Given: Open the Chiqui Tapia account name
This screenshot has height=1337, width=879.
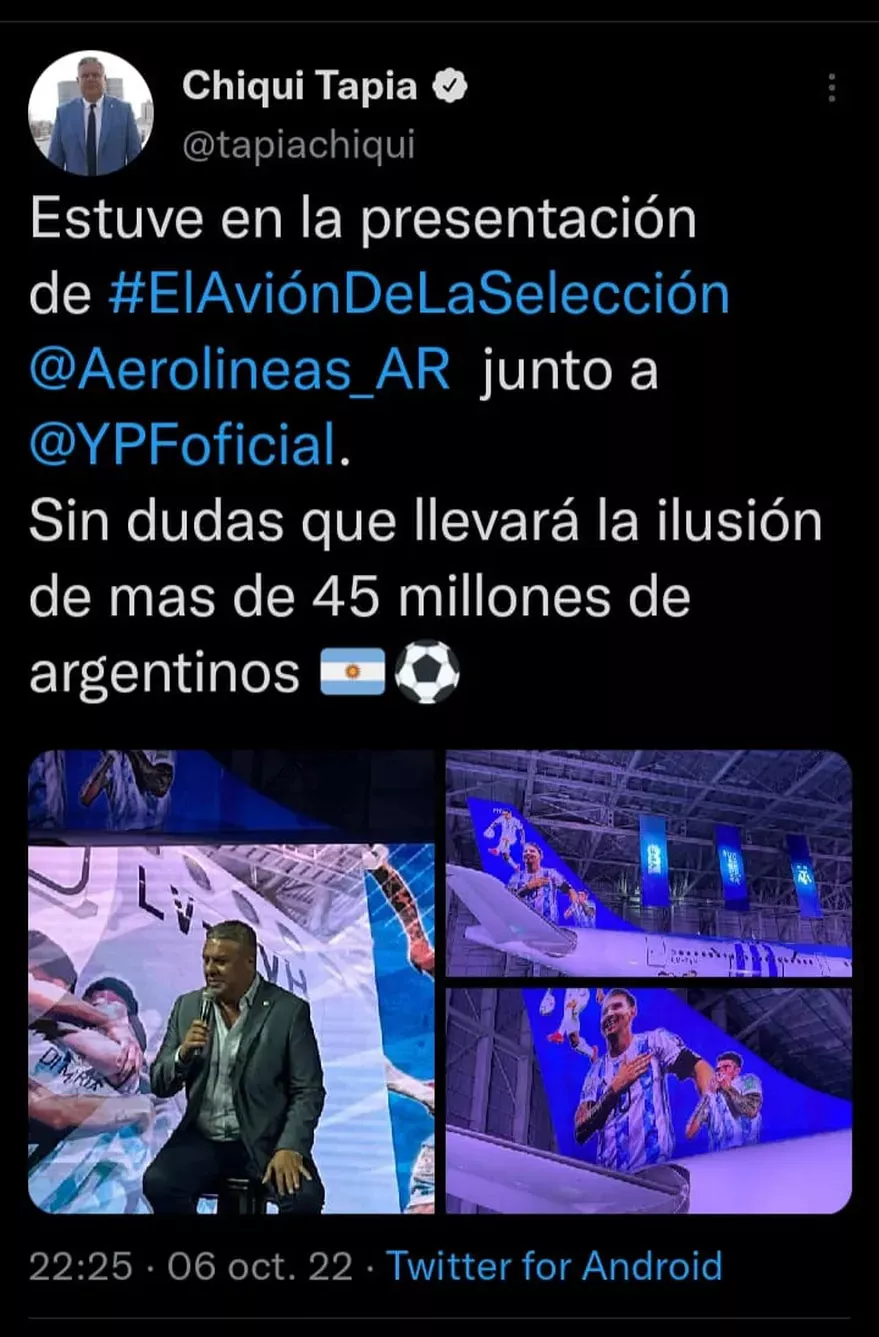Looking at the screenshot, I should pos(299,87).
